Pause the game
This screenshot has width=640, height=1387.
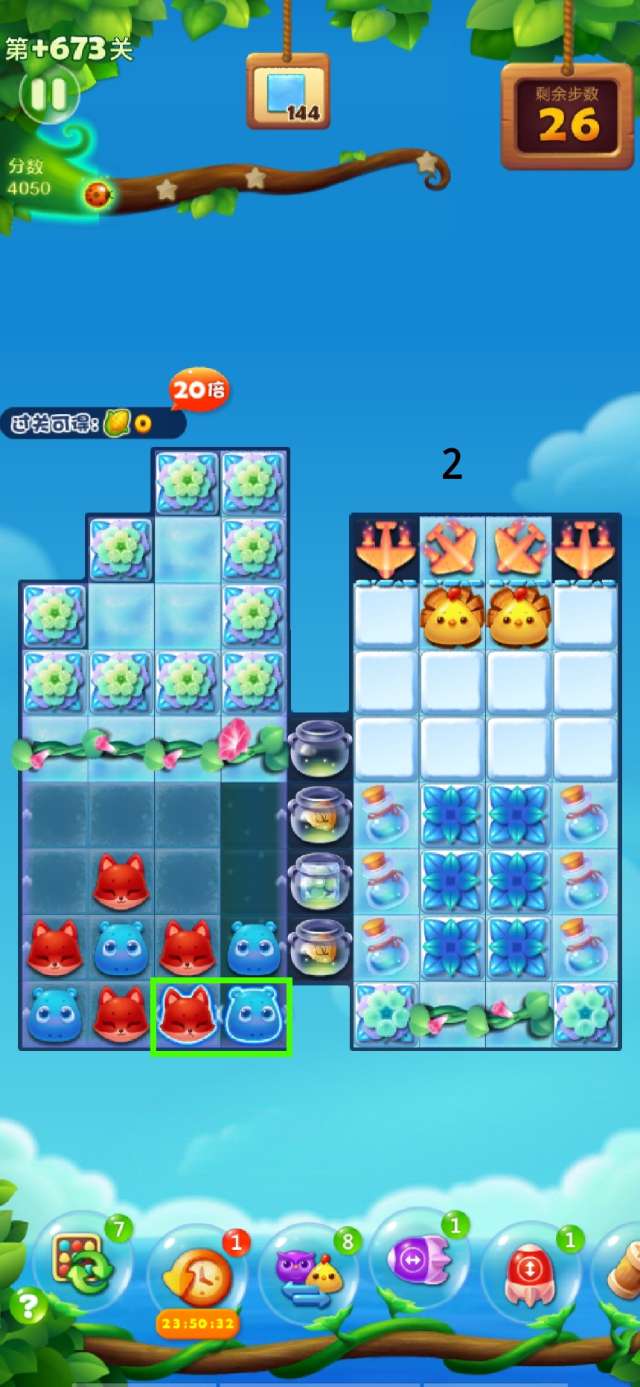(x=48, y=95)
